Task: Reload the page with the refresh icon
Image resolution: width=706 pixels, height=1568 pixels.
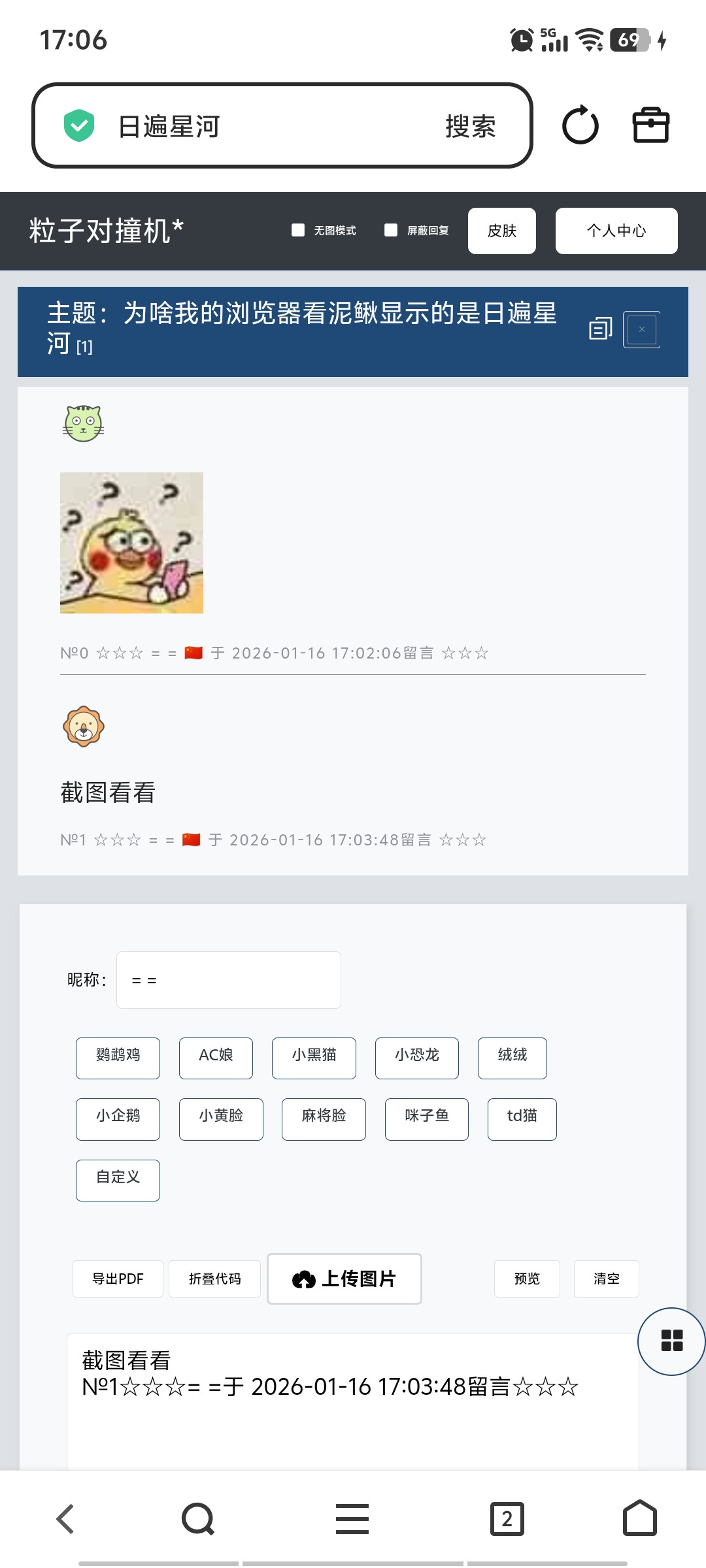Action: 580,125
